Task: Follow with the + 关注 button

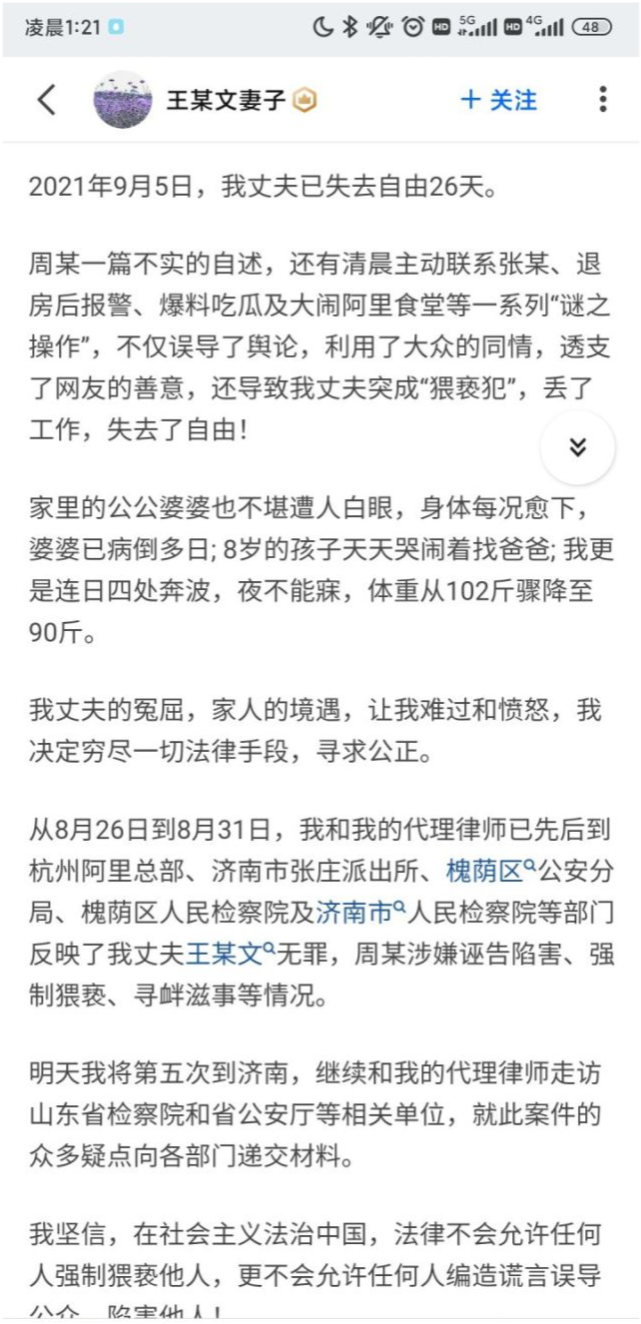Action: pyautogui.click(x=498, y=100)
